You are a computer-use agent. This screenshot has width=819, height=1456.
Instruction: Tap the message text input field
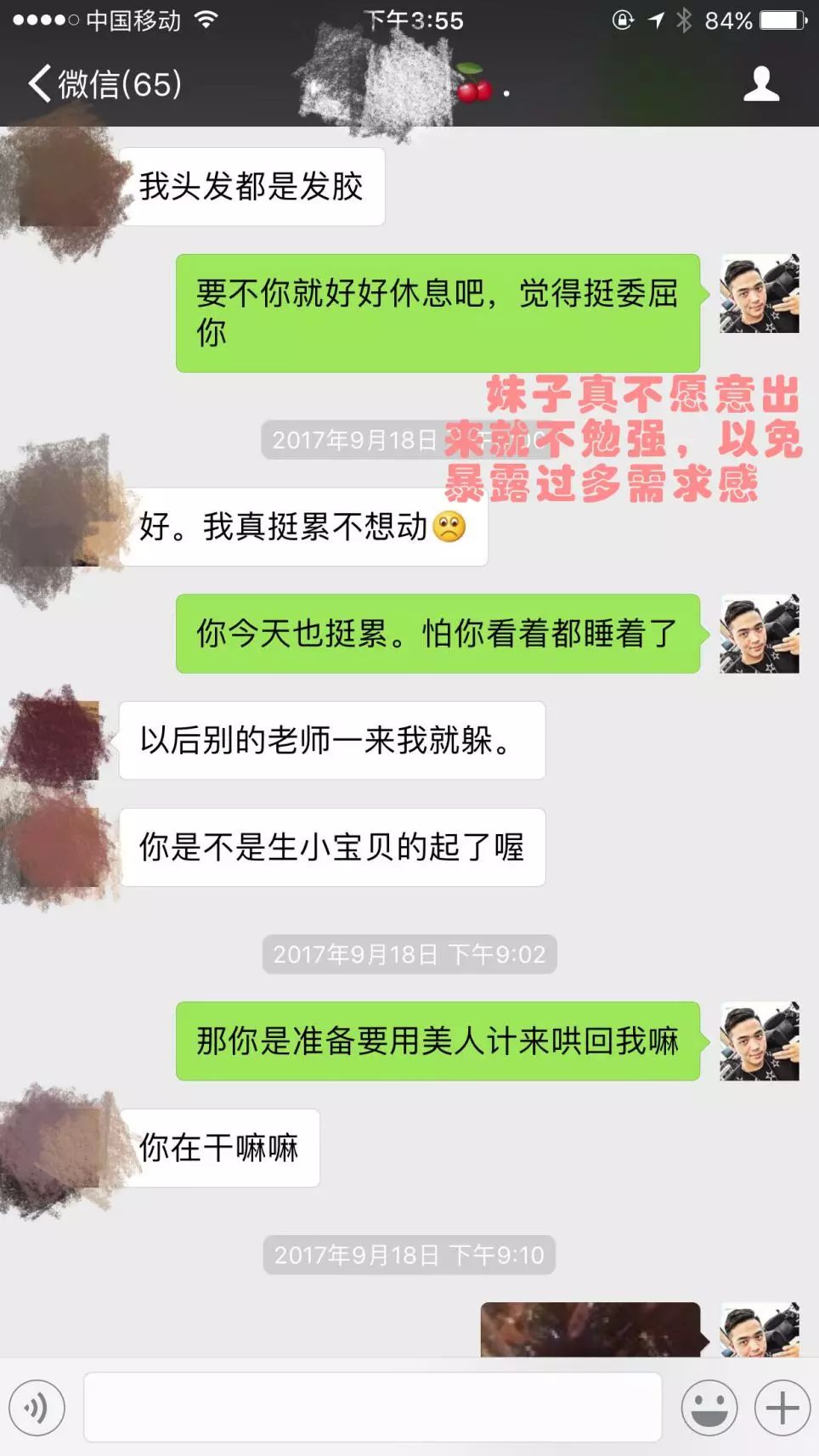pyautogui.click(x=372, y=1408)
